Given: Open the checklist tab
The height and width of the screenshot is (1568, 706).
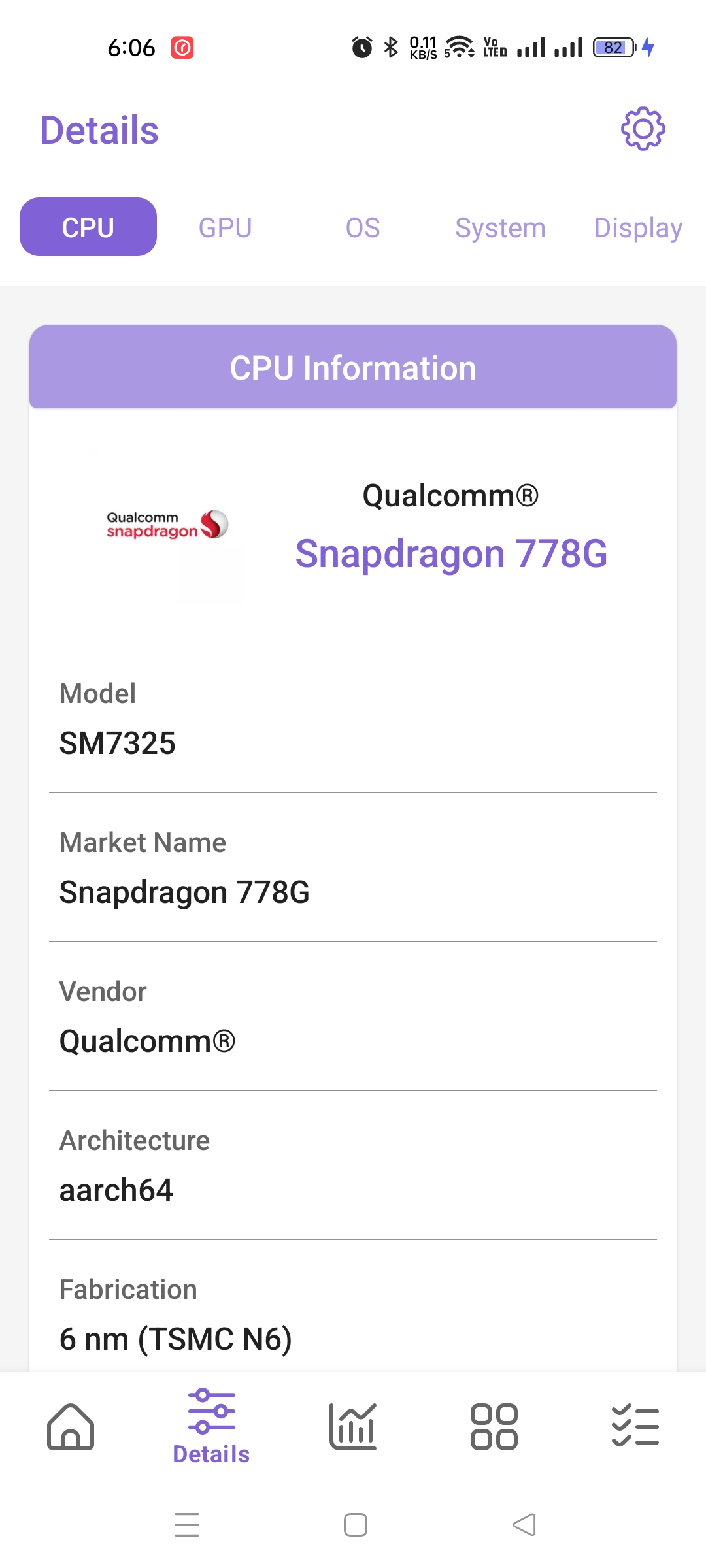Looking at the screenshot, I should (635, 1427).
